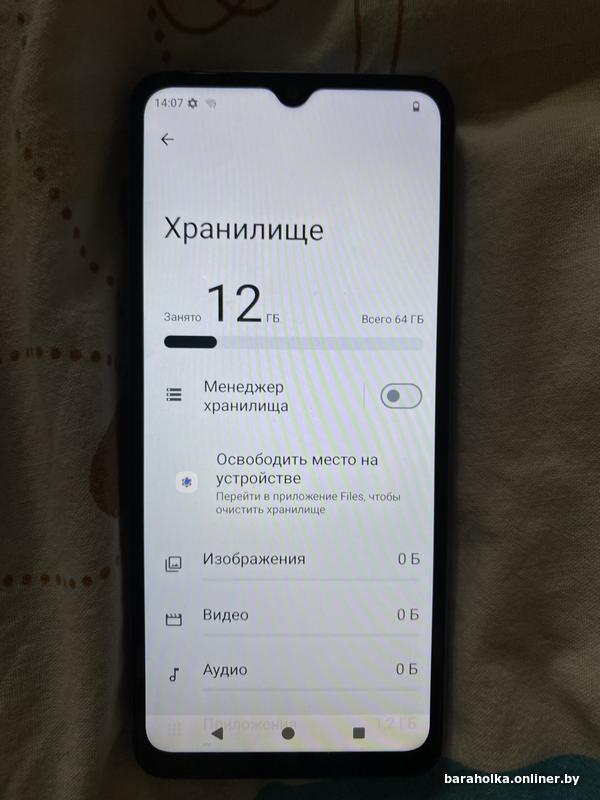Open the Изображения storage category
600x800 pixels.
(x=290, y=560)
